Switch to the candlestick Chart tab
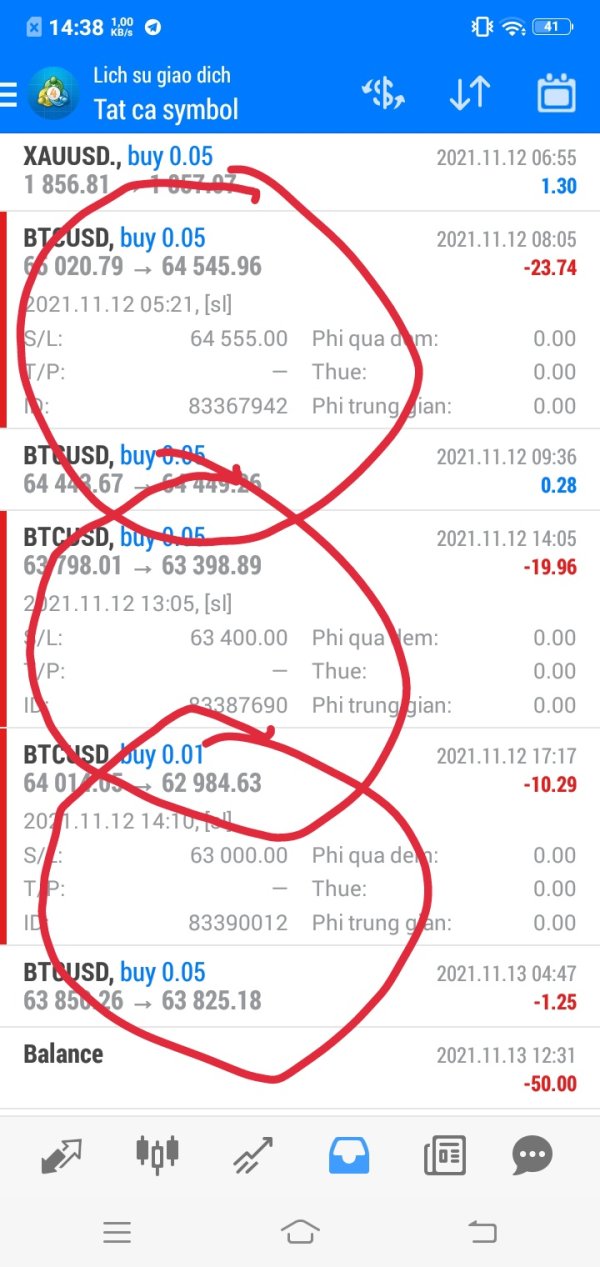600x1267 pixels. pyautogui.click(x=157, y=1154)
